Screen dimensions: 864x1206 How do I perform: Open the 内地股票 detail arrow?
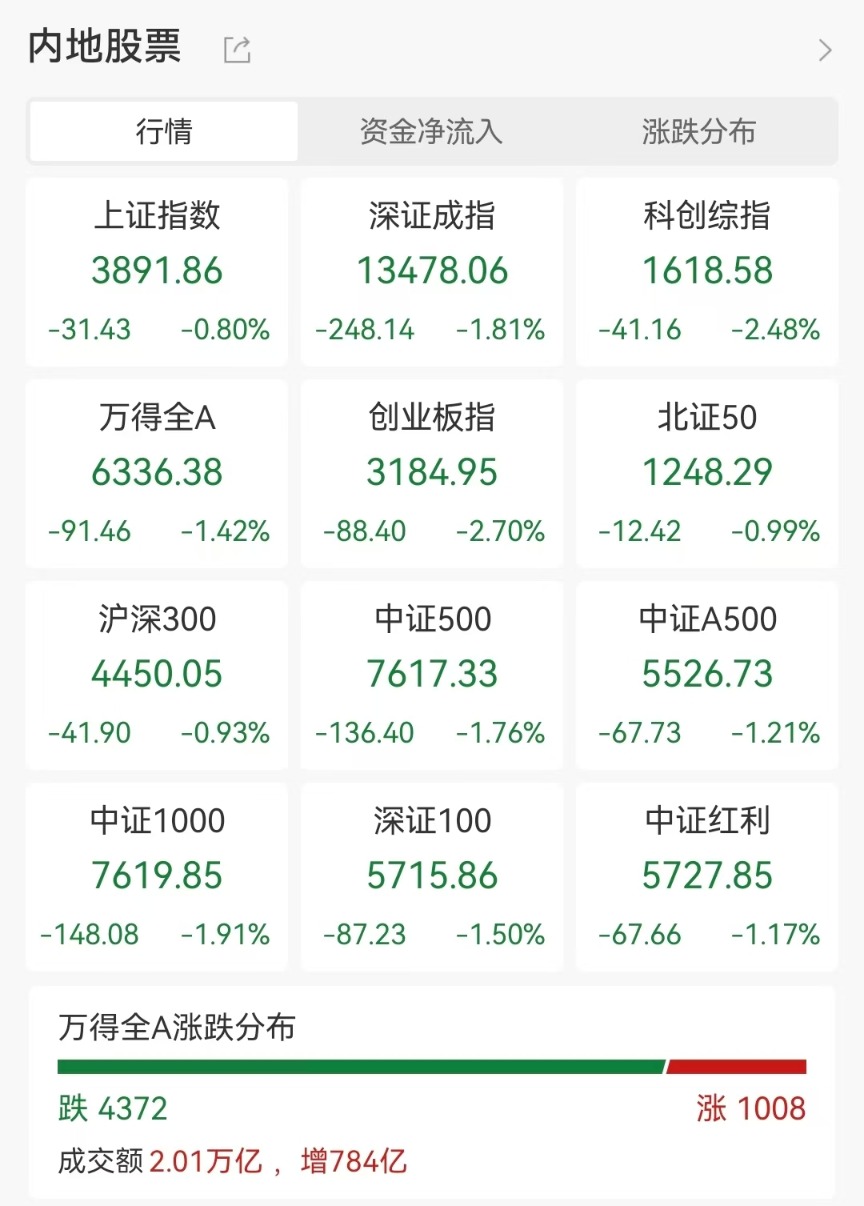(x=825, y=50)
